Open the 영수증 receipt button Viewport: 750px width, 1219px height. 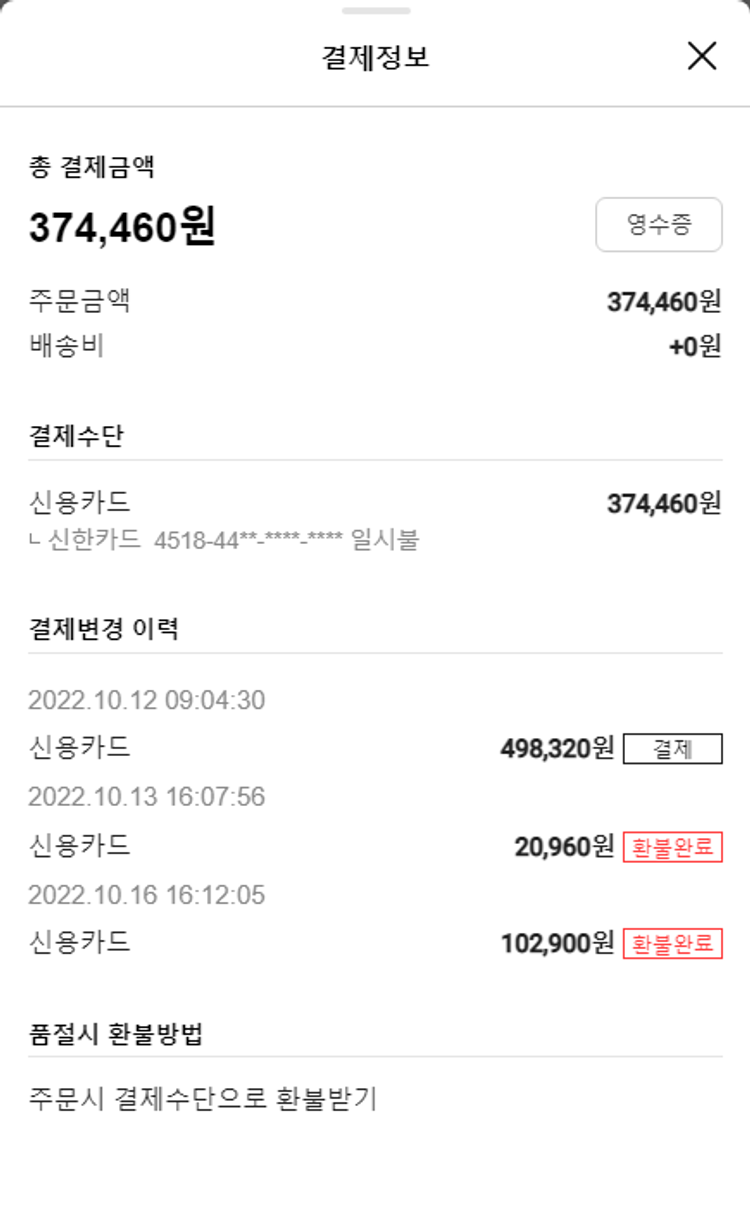(x=658, y=225)
